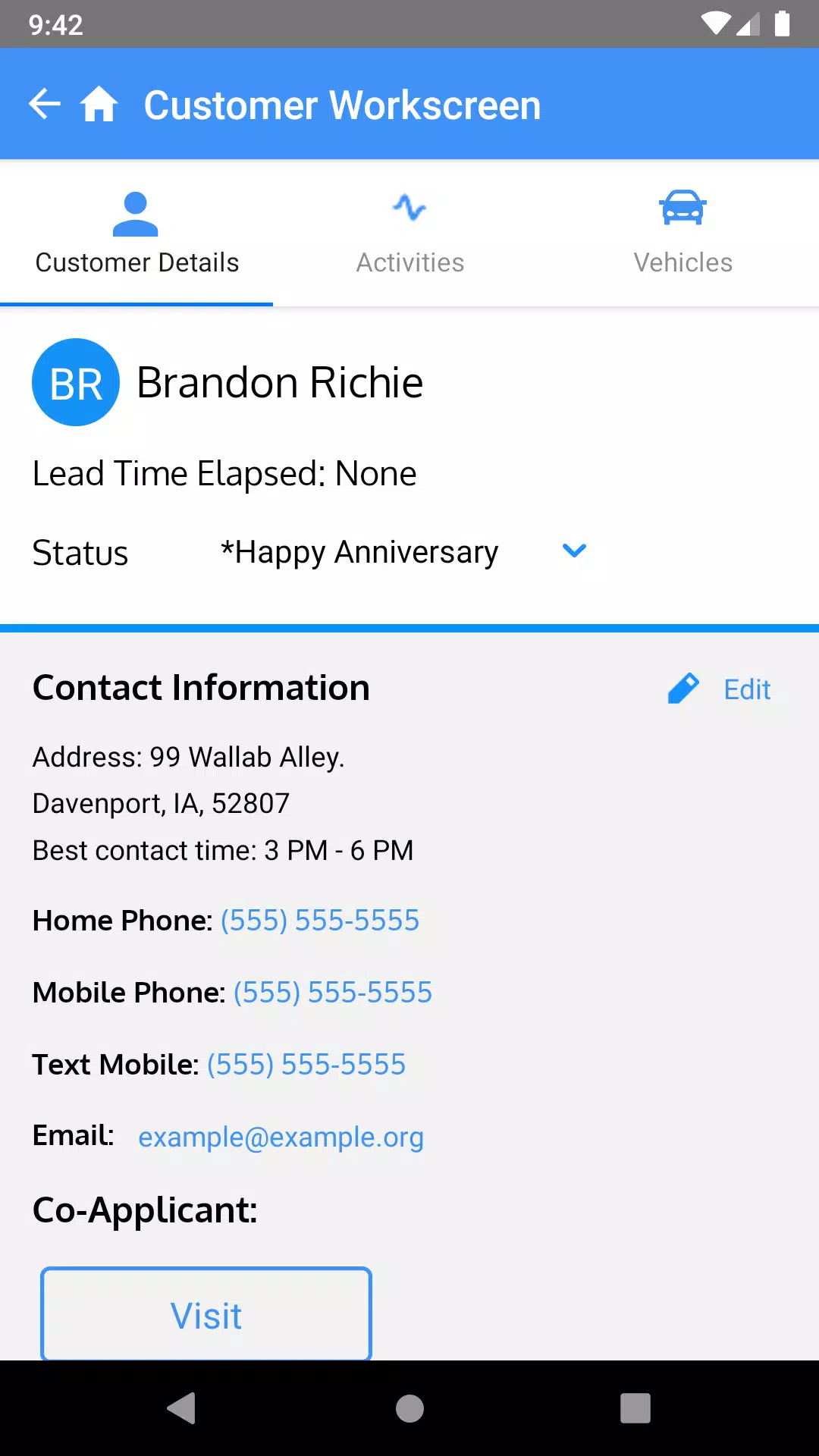Edit the contact information
819x1456 pixels.
click(x=720, y=689)
